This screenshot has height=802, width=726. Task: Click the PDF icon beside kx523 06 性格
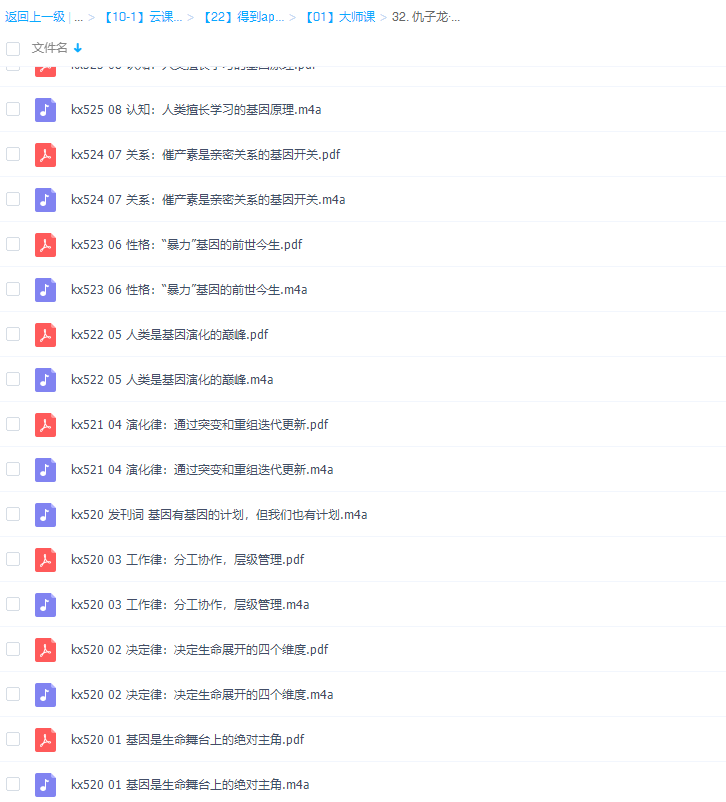(x=45, y=244)
